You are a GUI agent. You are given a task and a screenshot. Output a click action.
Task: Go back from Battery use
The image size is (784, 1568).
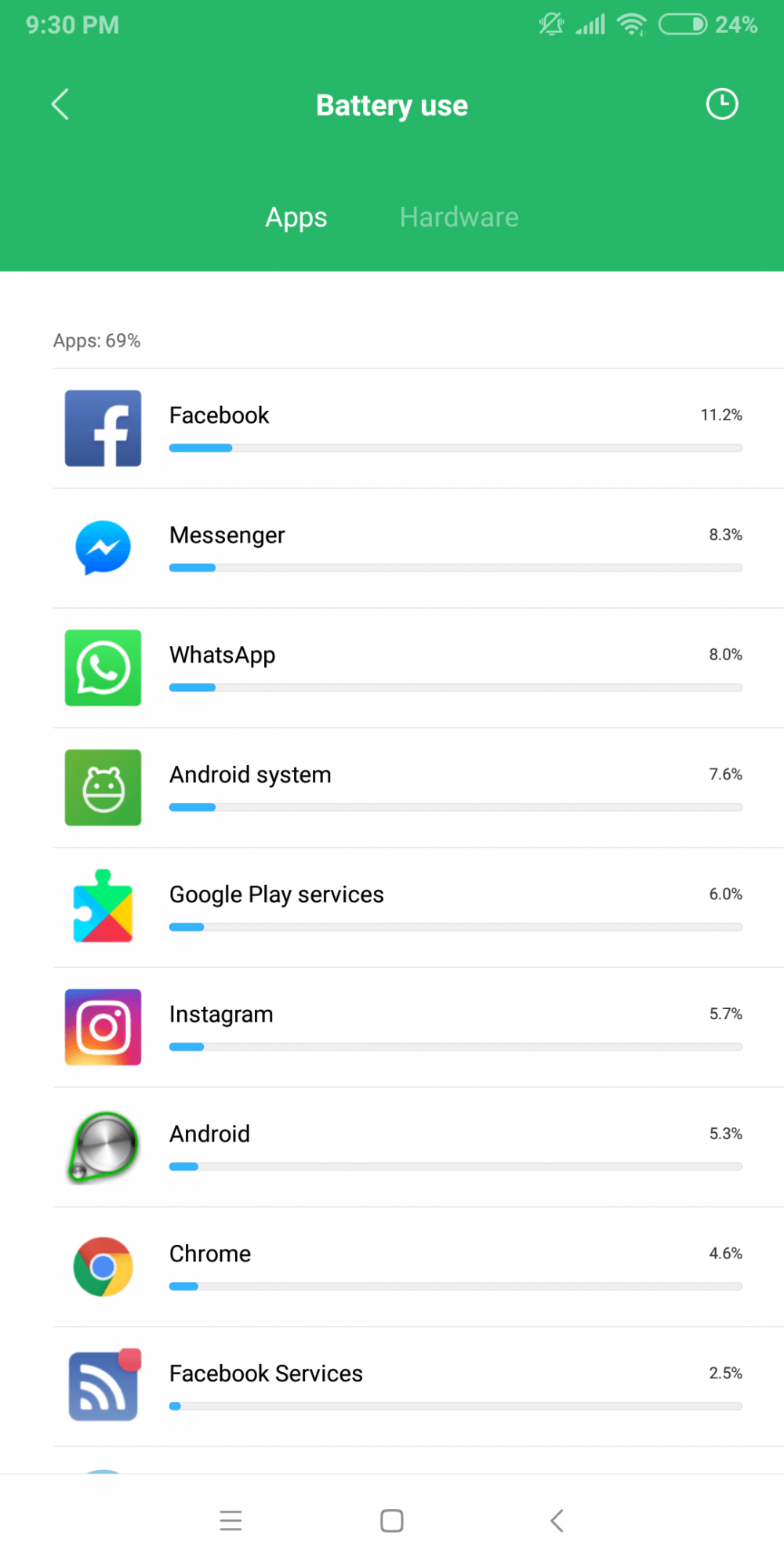click(60, 104)
